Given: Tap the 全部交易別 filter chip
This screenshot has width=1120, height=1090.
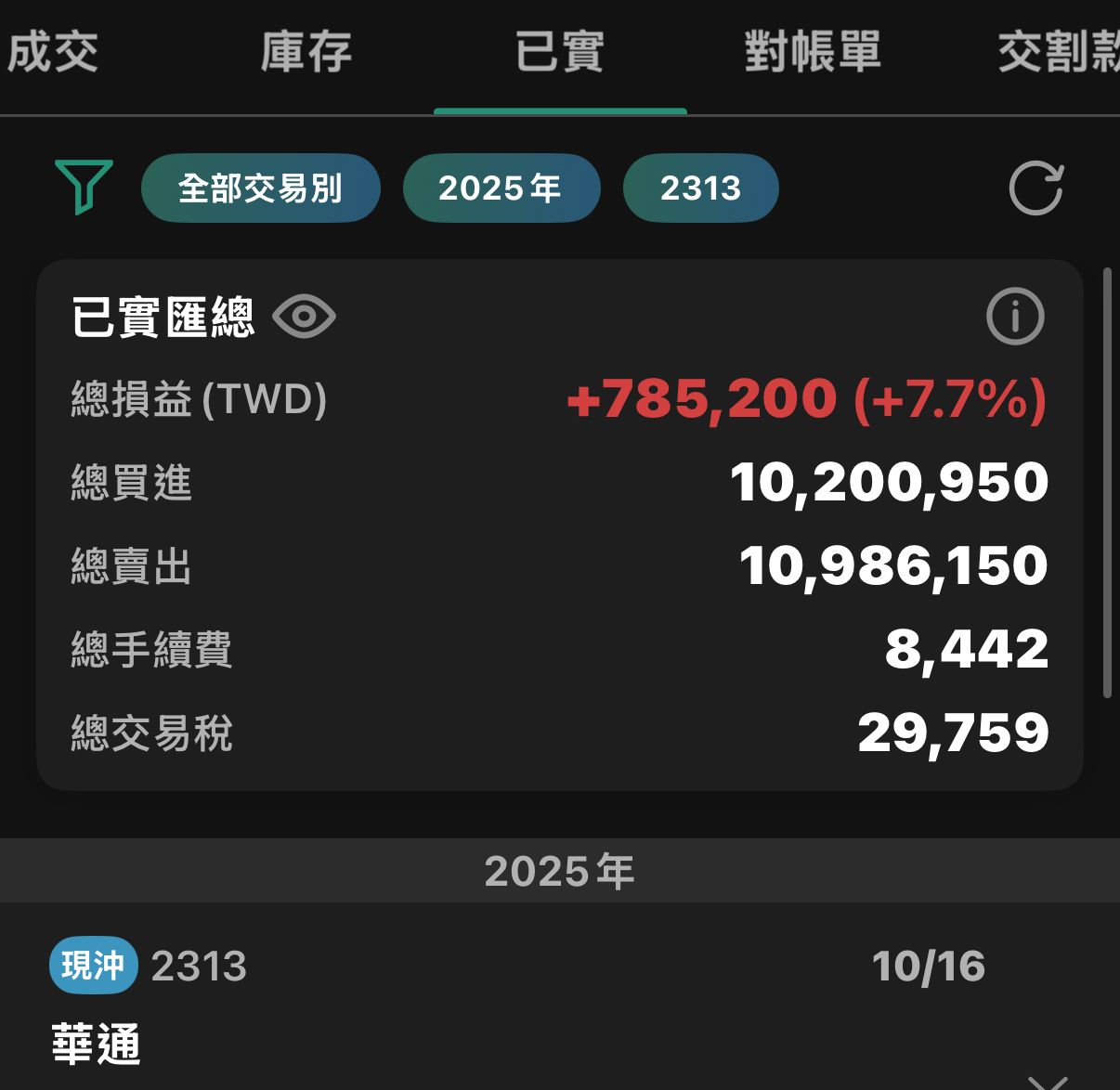Looking at the screenshot, I should [260, 188].
